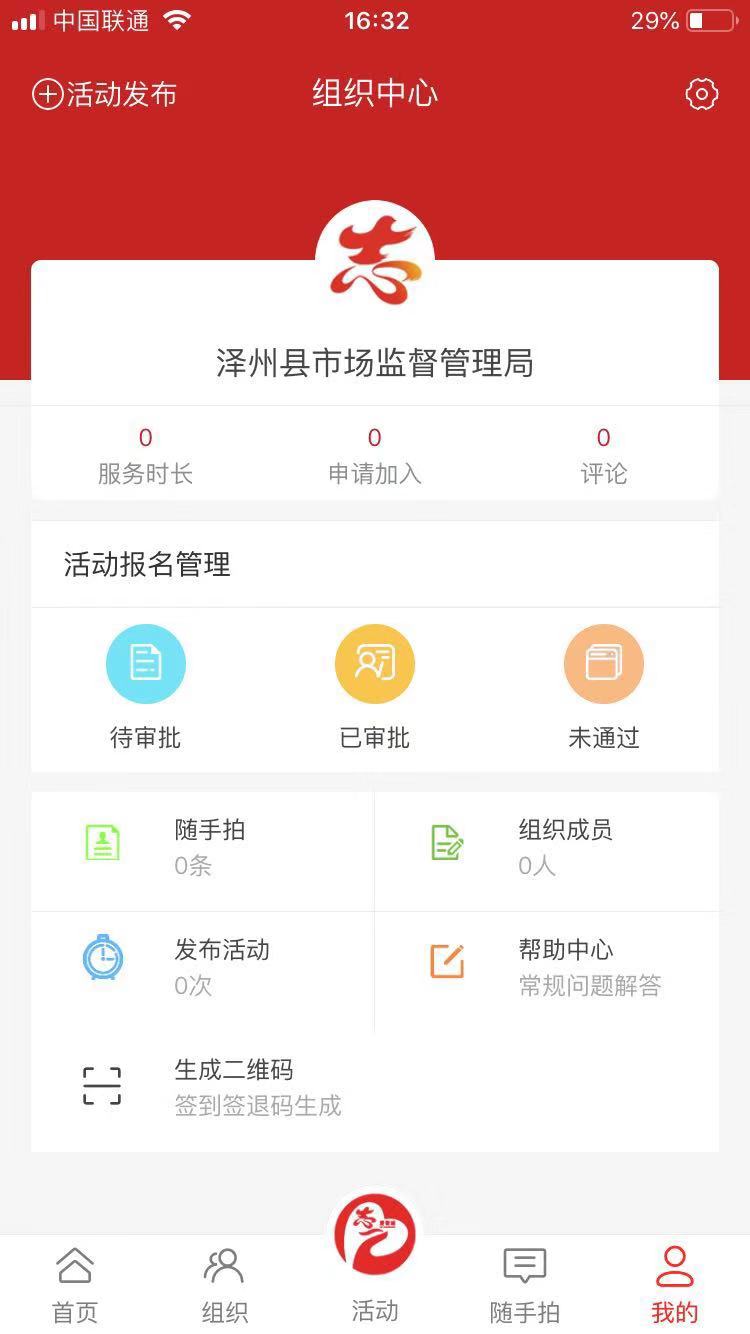
Task: Open 评论 comments count
Action: pos(603,456)
